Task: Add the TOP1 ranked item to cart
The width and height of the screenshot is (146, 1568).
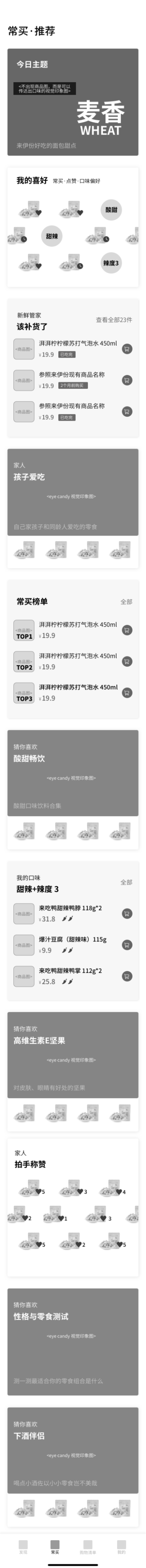Action: pos(127,630)
